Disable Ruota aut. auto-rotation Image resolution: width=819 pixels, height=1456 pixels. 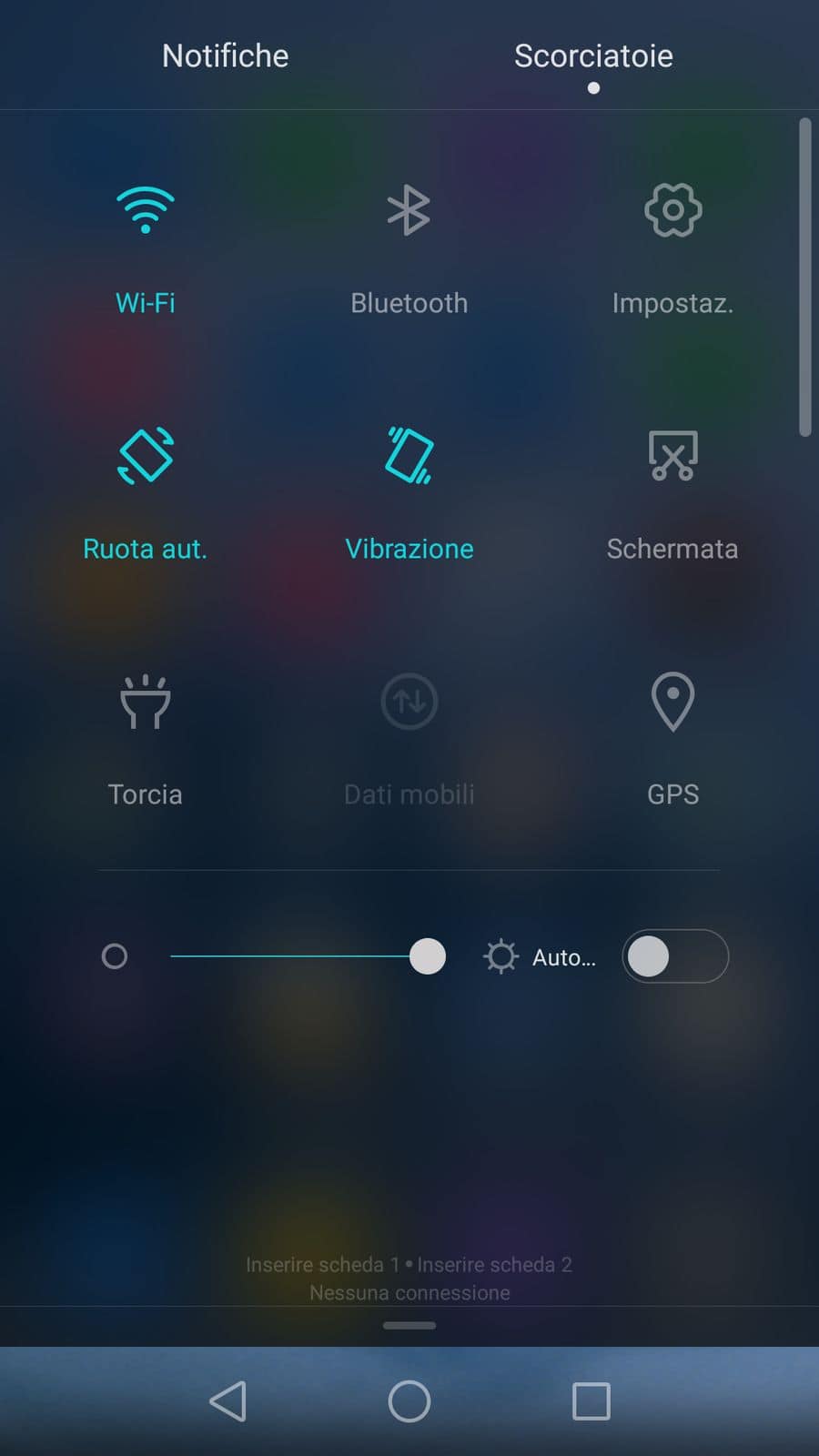tap(146, 456)
